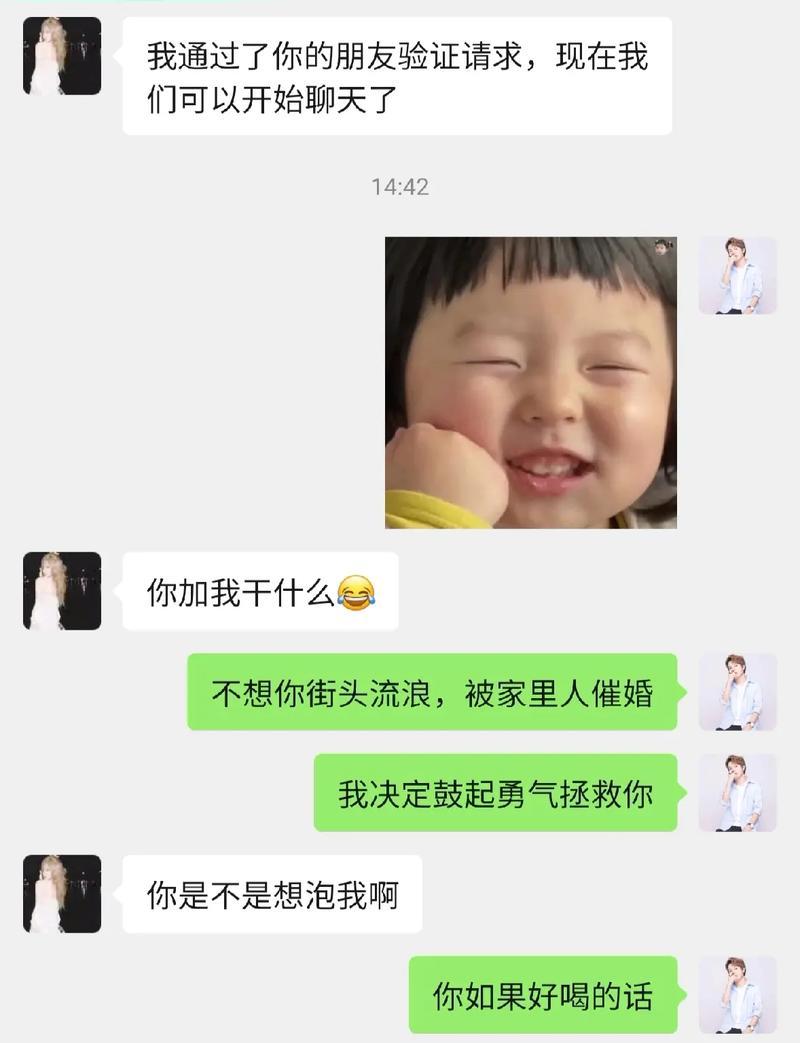
Task: Tap my avatar beside the baby sticker
Action: click(x=738, y=276)
